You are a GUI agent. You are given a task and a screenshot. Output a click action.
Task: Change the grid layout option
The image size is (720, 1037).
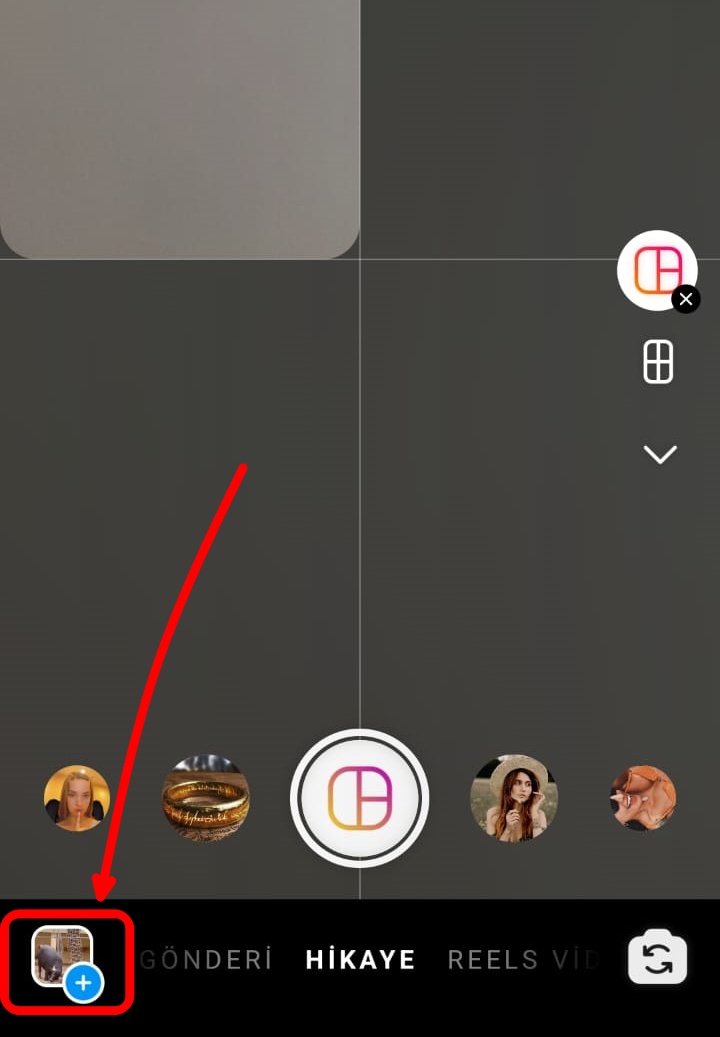point(658,362)
